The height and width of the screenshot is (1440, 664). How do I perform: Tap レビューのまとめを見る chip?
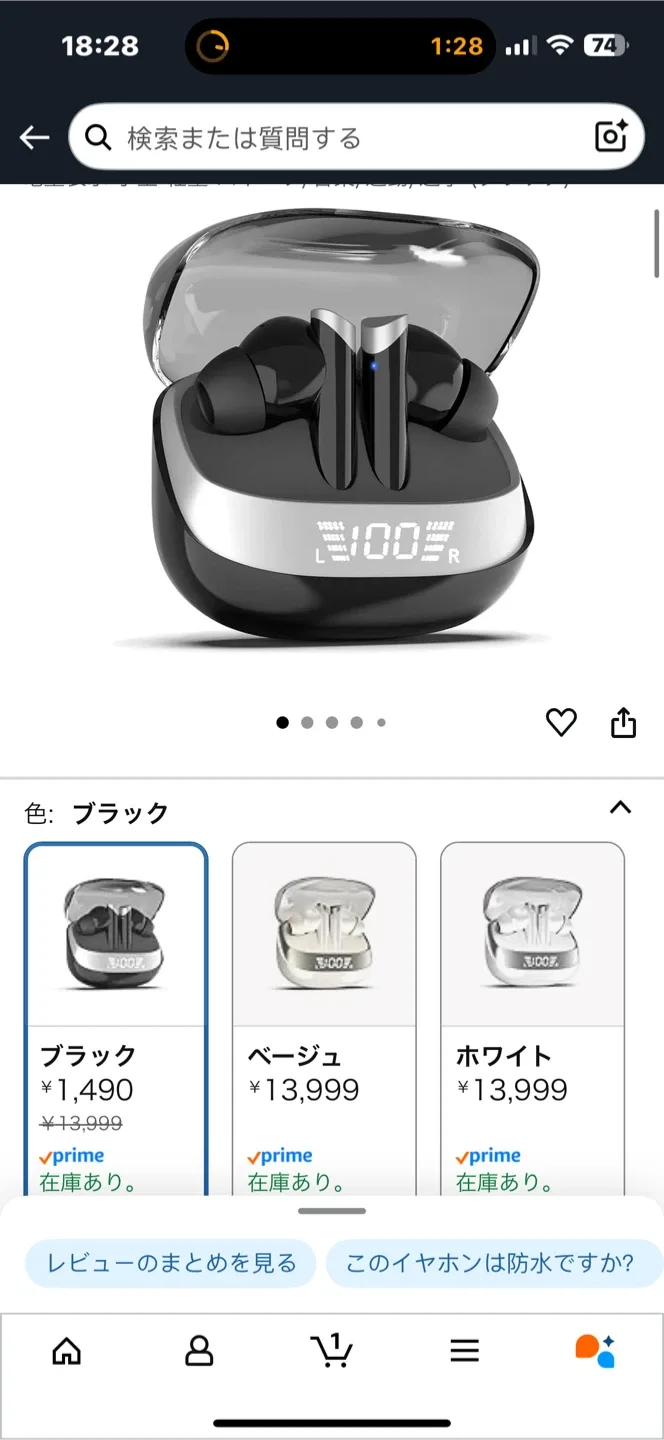pos(169,1263)
